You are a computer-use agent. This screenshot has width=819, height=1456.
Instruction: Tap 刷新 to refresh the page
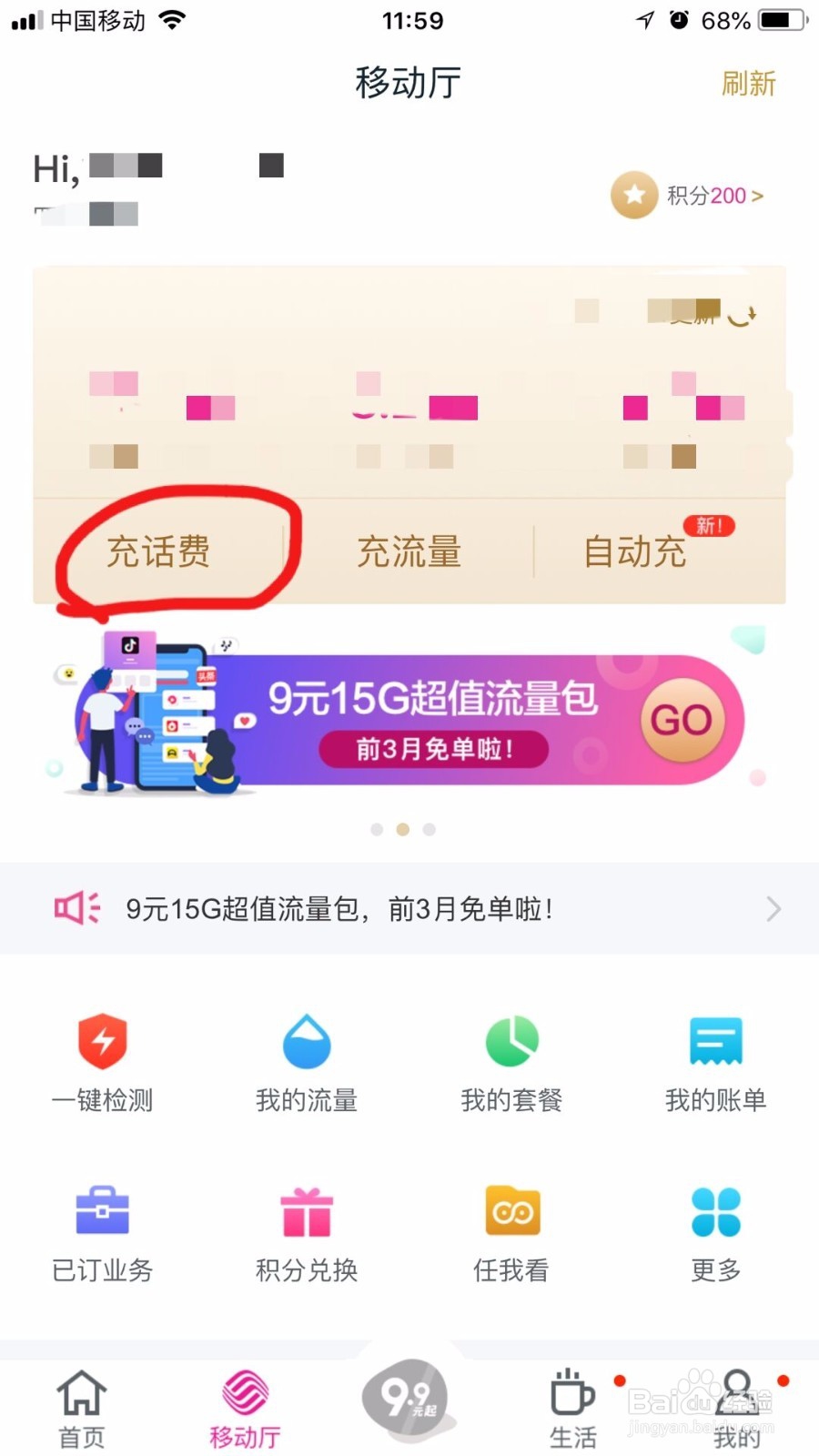click(x=749, y=84)
